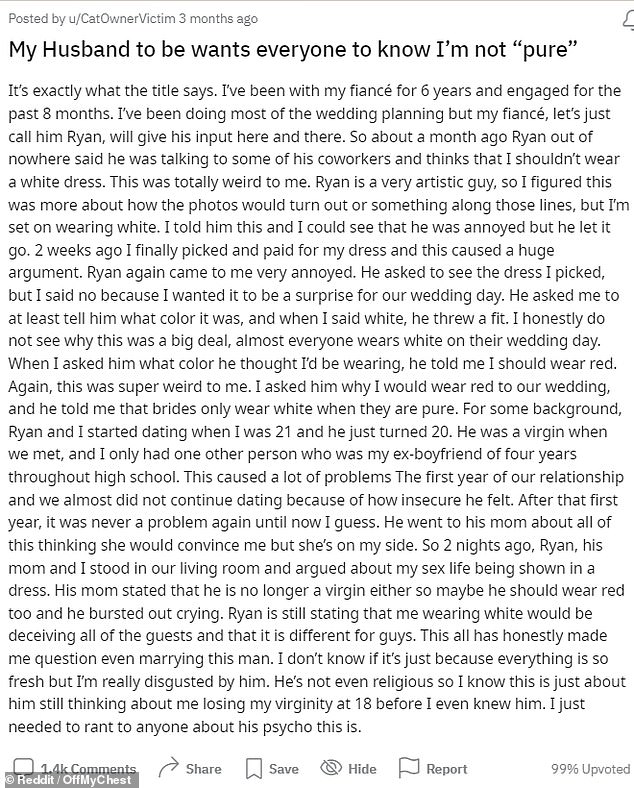This screenshot has width=634, height=788.
Task: Share this post
Action: 190,768
